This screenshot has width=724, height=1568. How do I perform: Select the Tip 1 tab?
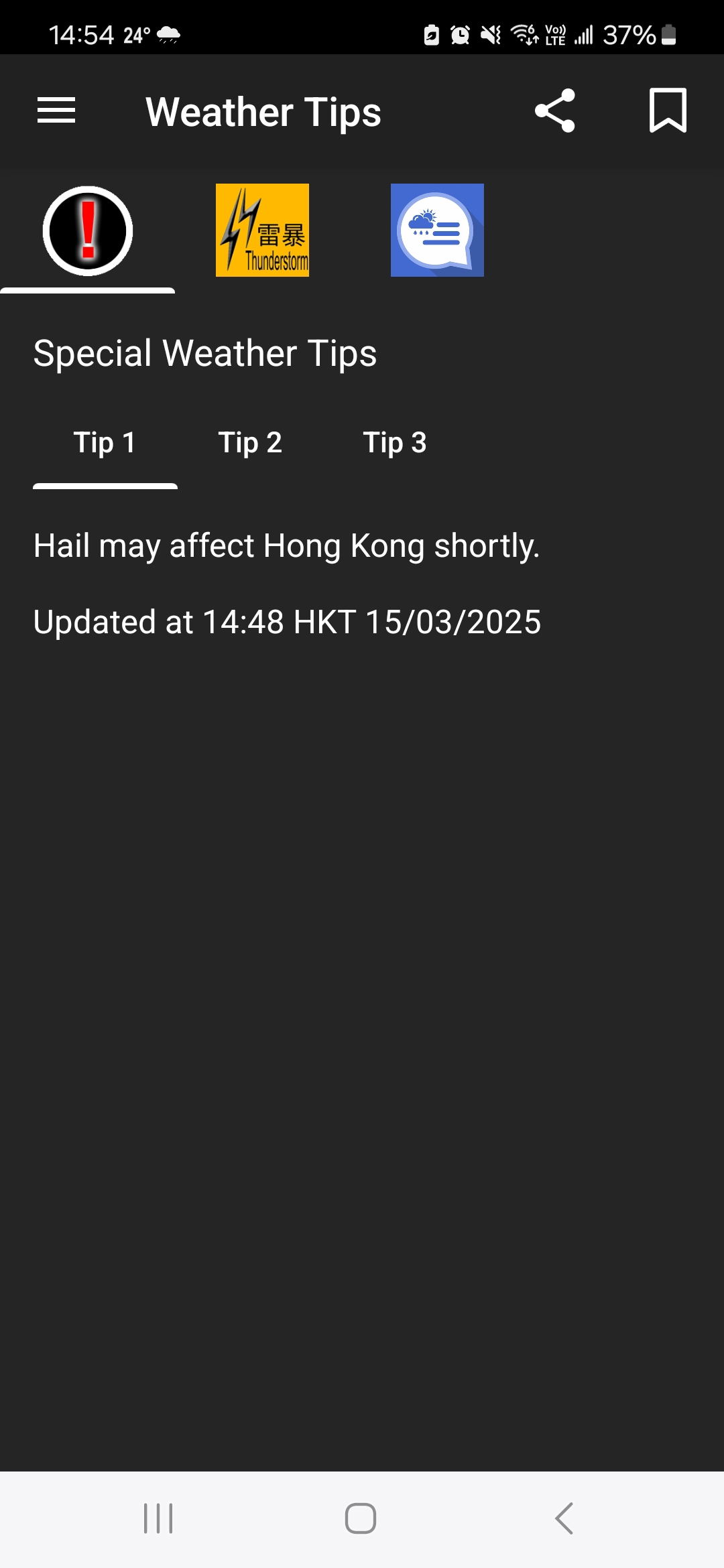[x=105, y=443]
